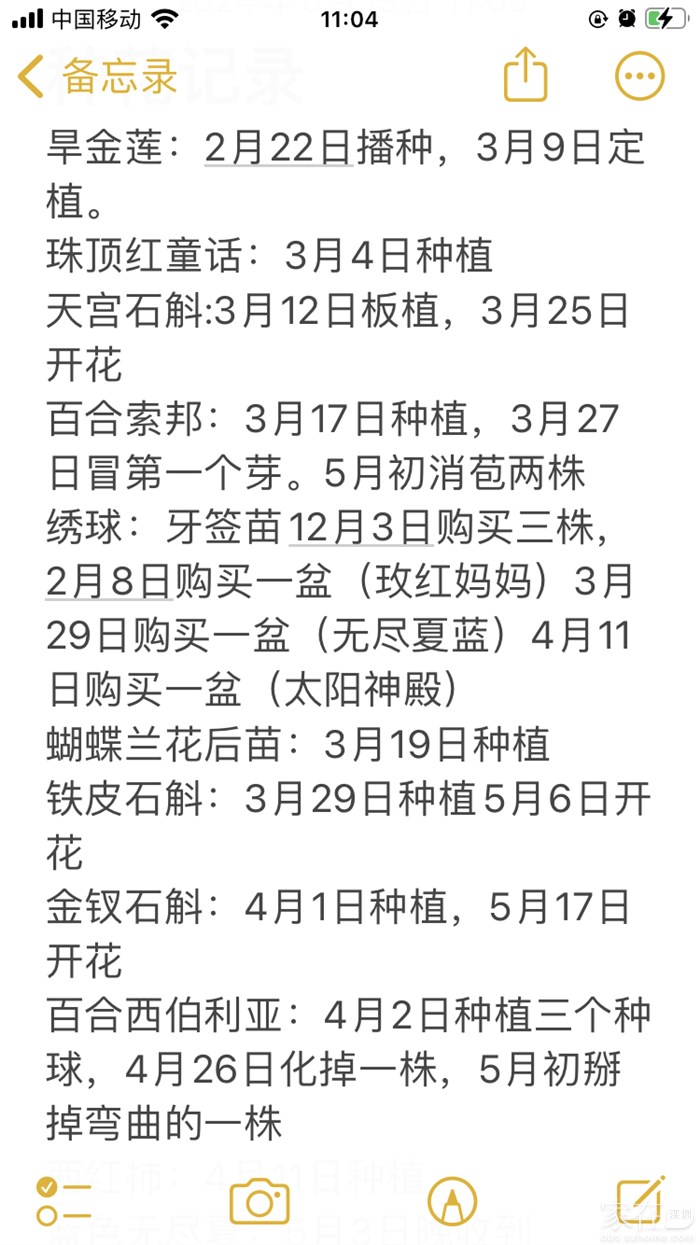Open the more options menu

639,76
